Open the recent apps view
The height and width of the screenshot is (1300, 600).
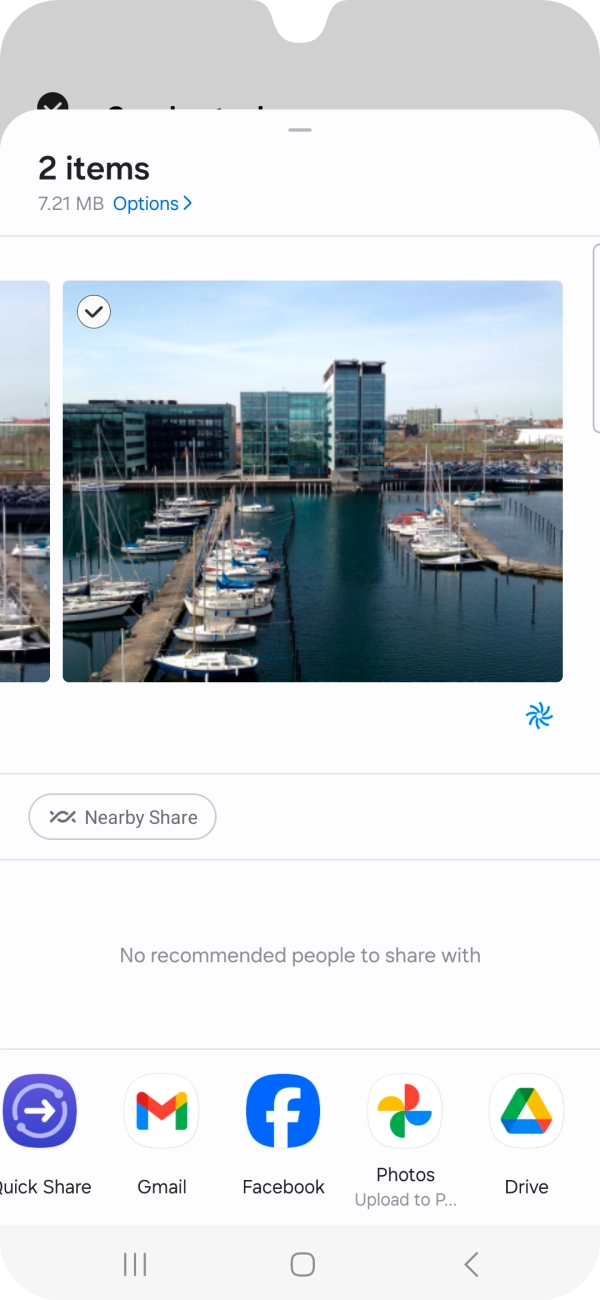click(135, 1264)
